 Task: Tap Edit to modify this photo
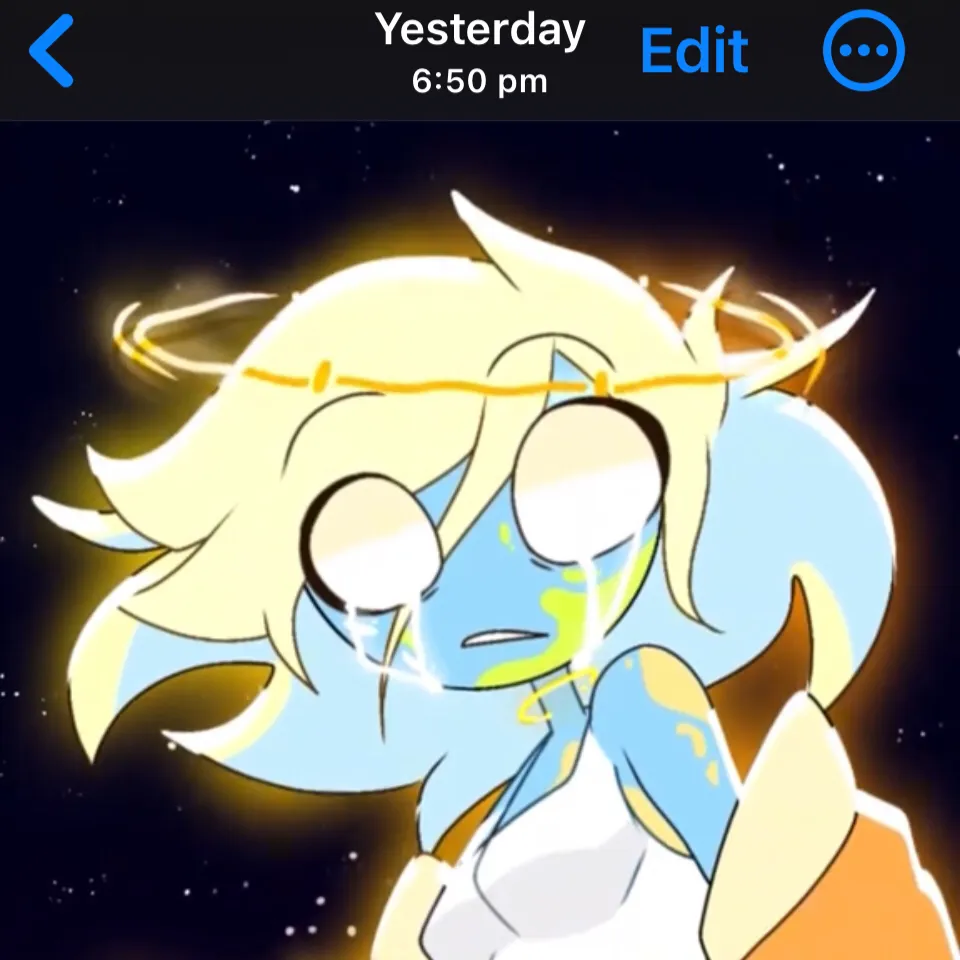coord(694,51)
